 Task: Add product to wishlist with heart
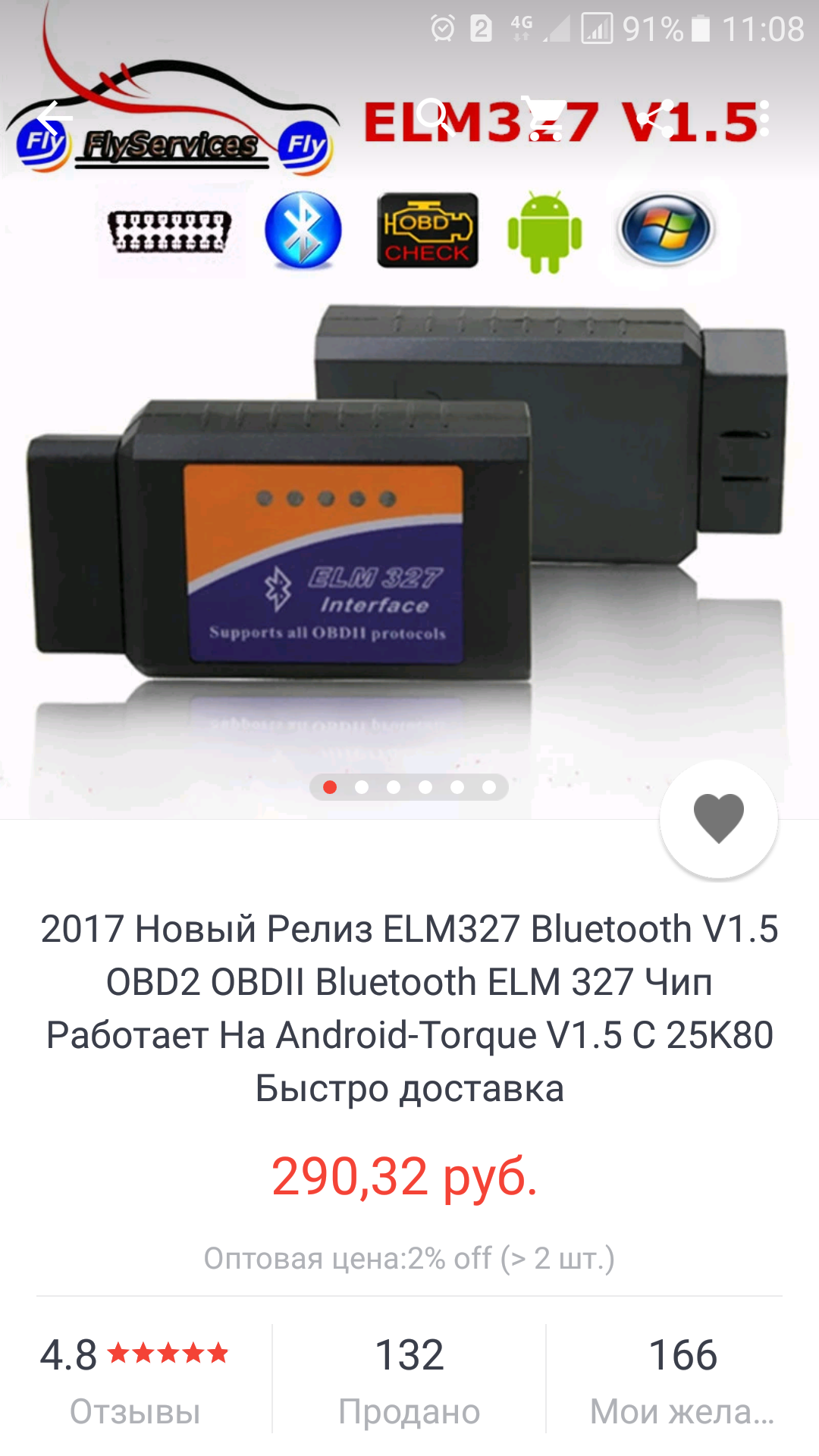pyautogui.click(x=718, y=818)
